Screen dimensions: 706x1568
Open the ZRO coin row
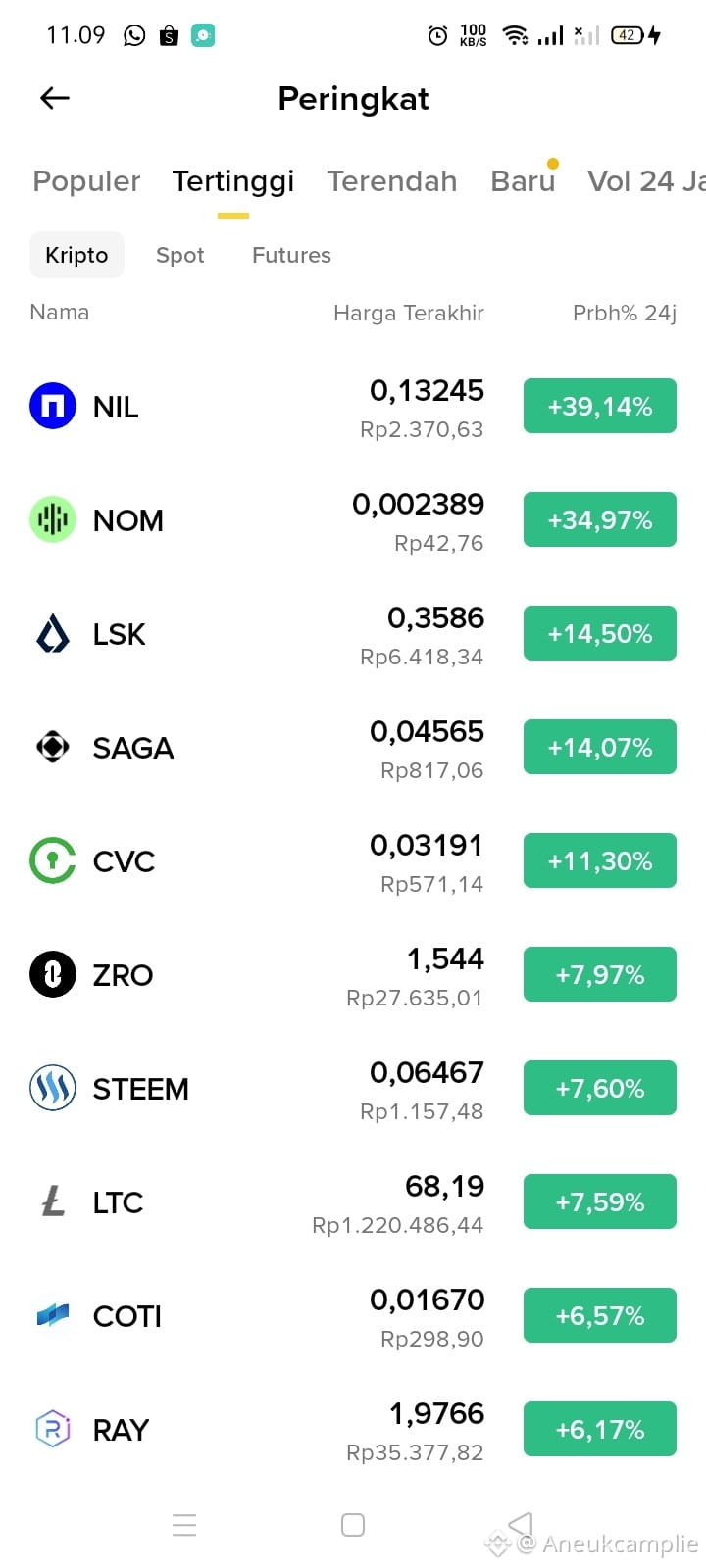[353, 975]
